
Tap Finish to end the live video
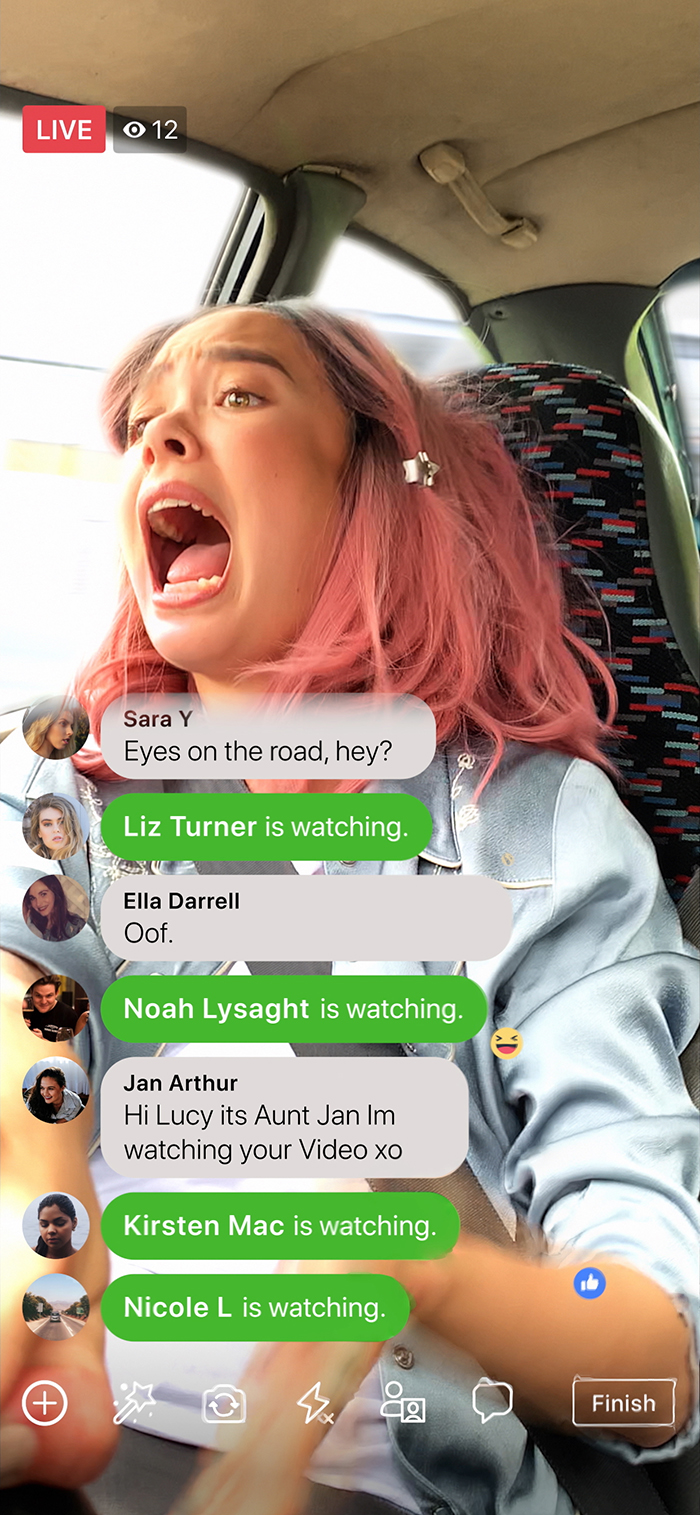point(623,1403)
